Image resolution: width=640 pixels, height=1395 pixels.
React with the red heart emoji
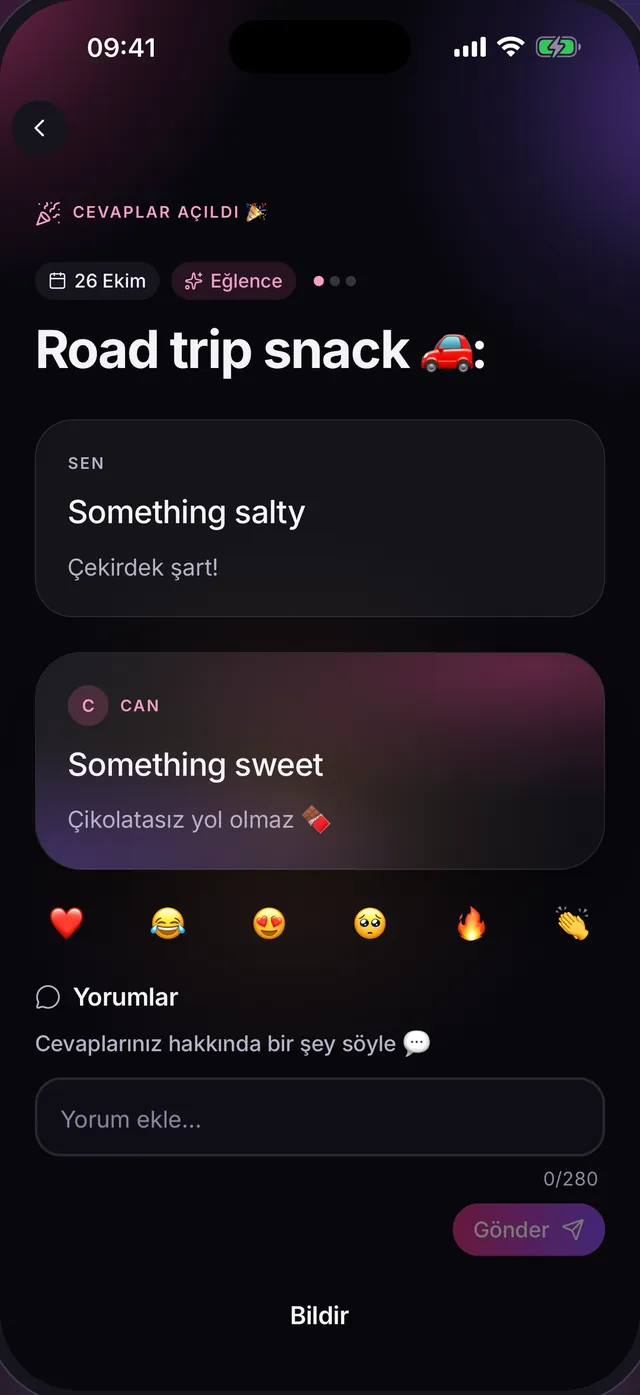[66, 923]
